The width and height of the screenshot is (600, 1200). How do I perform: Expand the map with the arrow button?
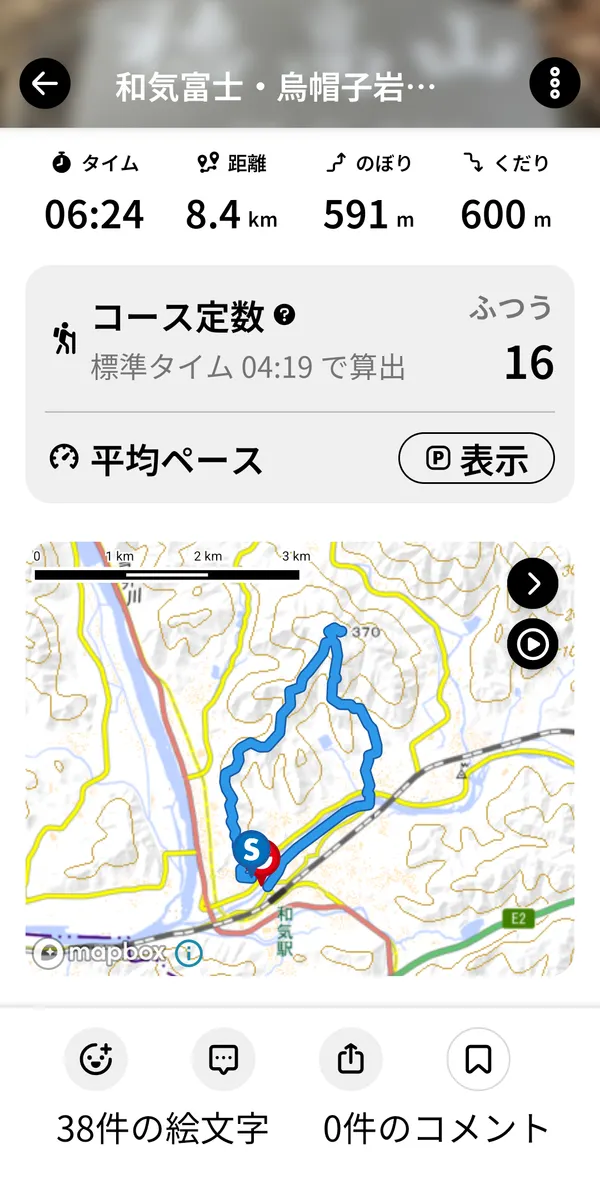click(x=532, y=585)
